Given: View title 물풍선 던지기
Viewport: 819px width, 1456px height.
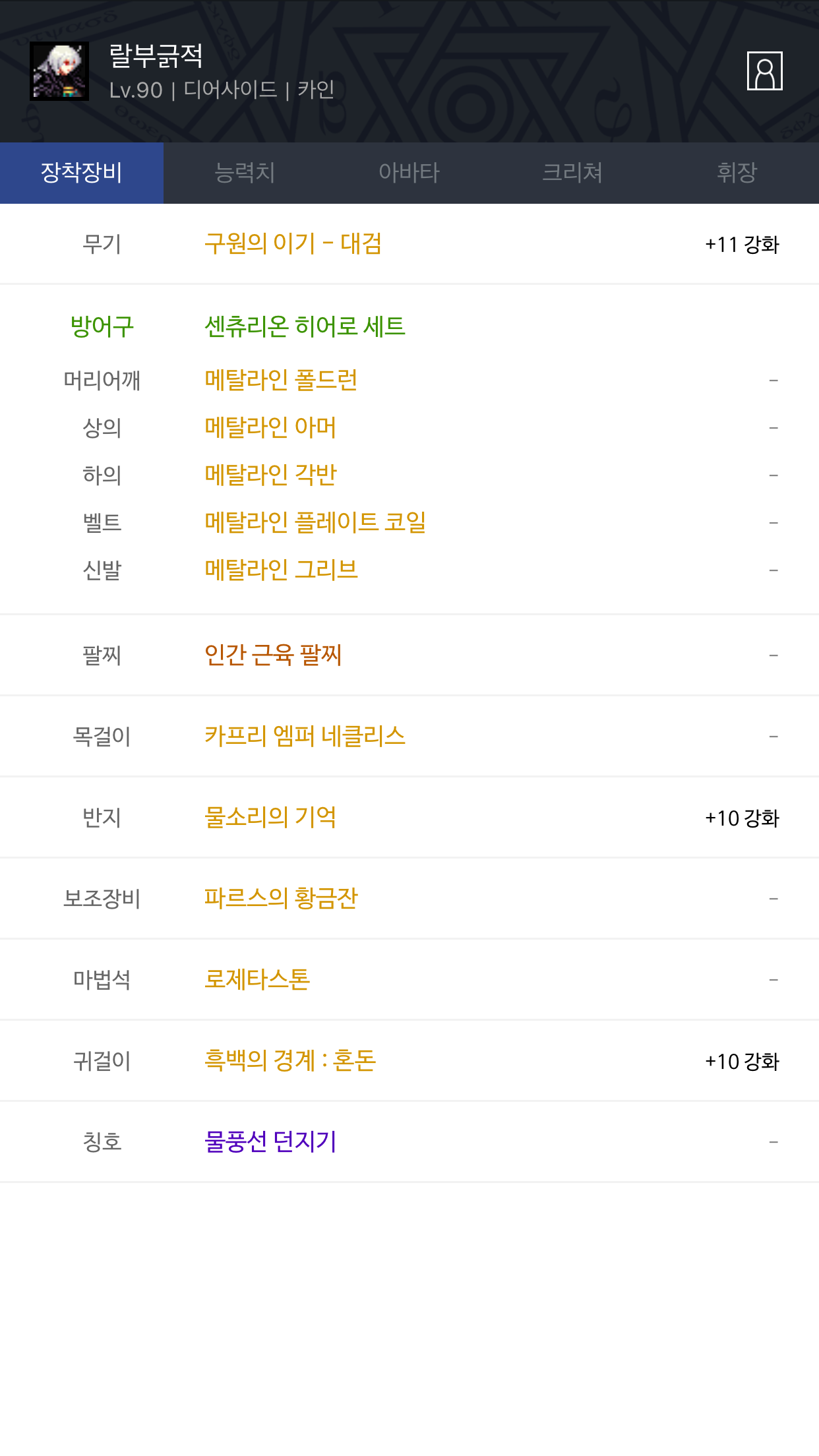Looking at the screenshot, I should [270, 1141].
